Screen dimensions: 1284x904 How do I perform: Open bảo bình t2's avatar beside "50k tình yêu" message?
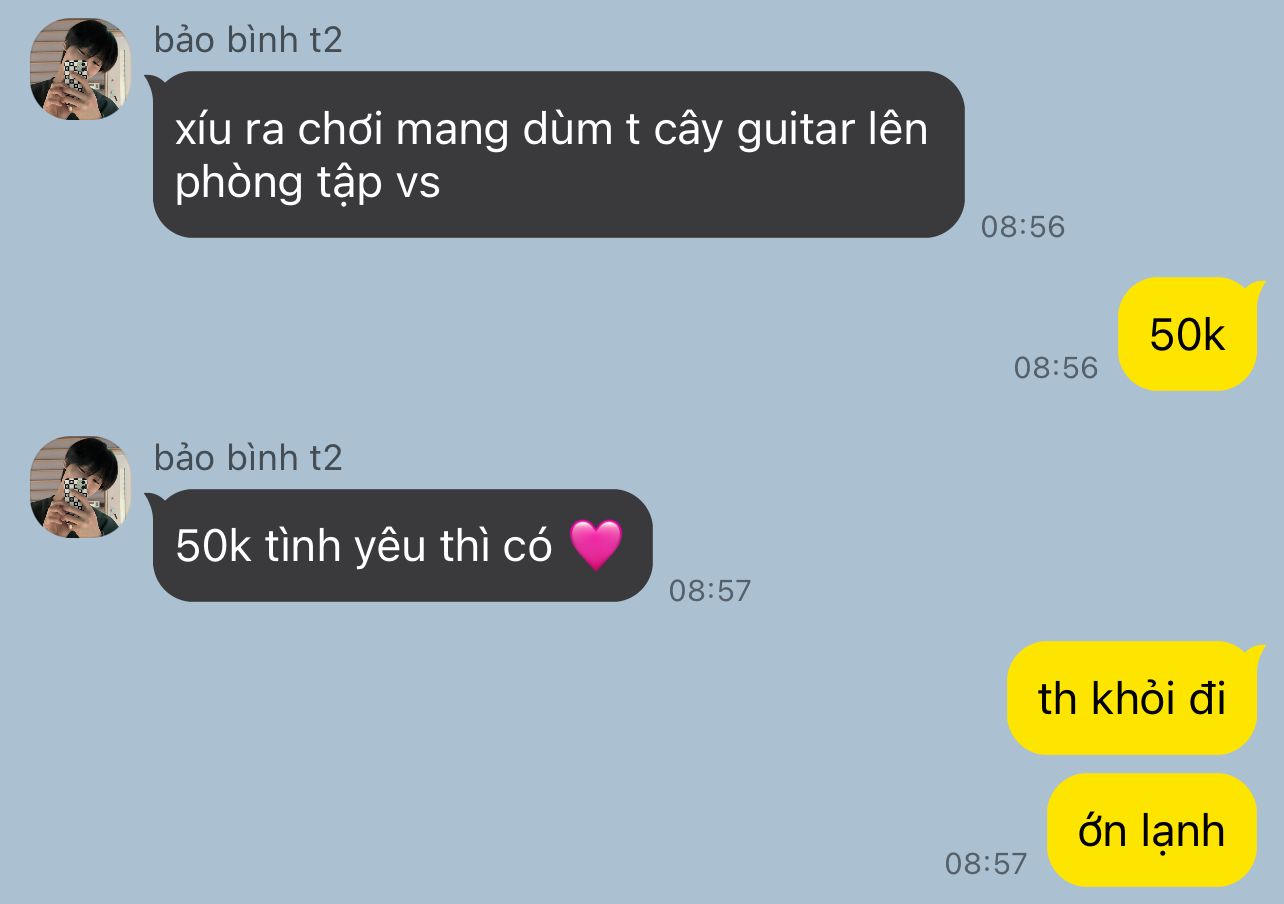tap(80, 487)
